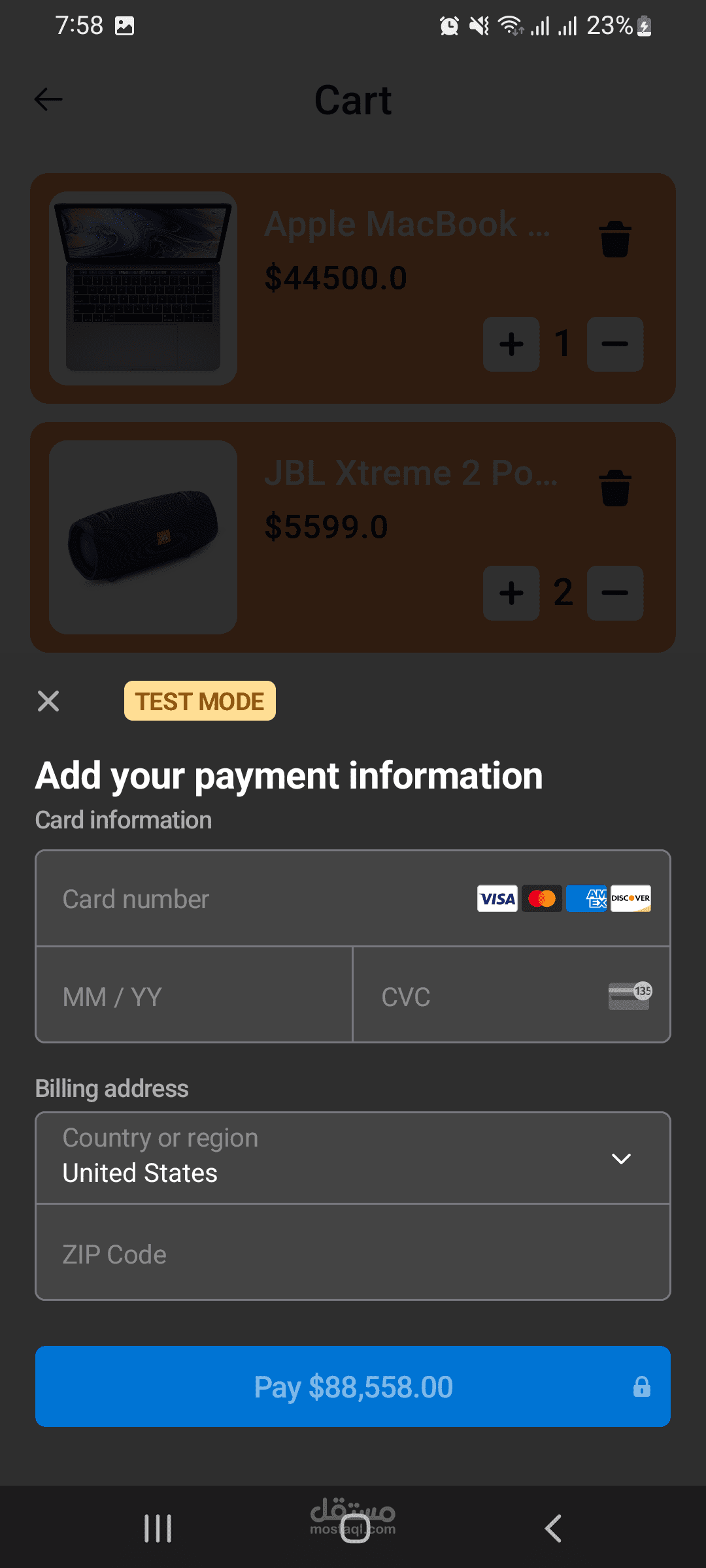Tap the ZIP Code field
The width and height of the screenshot is (706, 1568).
353,1253
